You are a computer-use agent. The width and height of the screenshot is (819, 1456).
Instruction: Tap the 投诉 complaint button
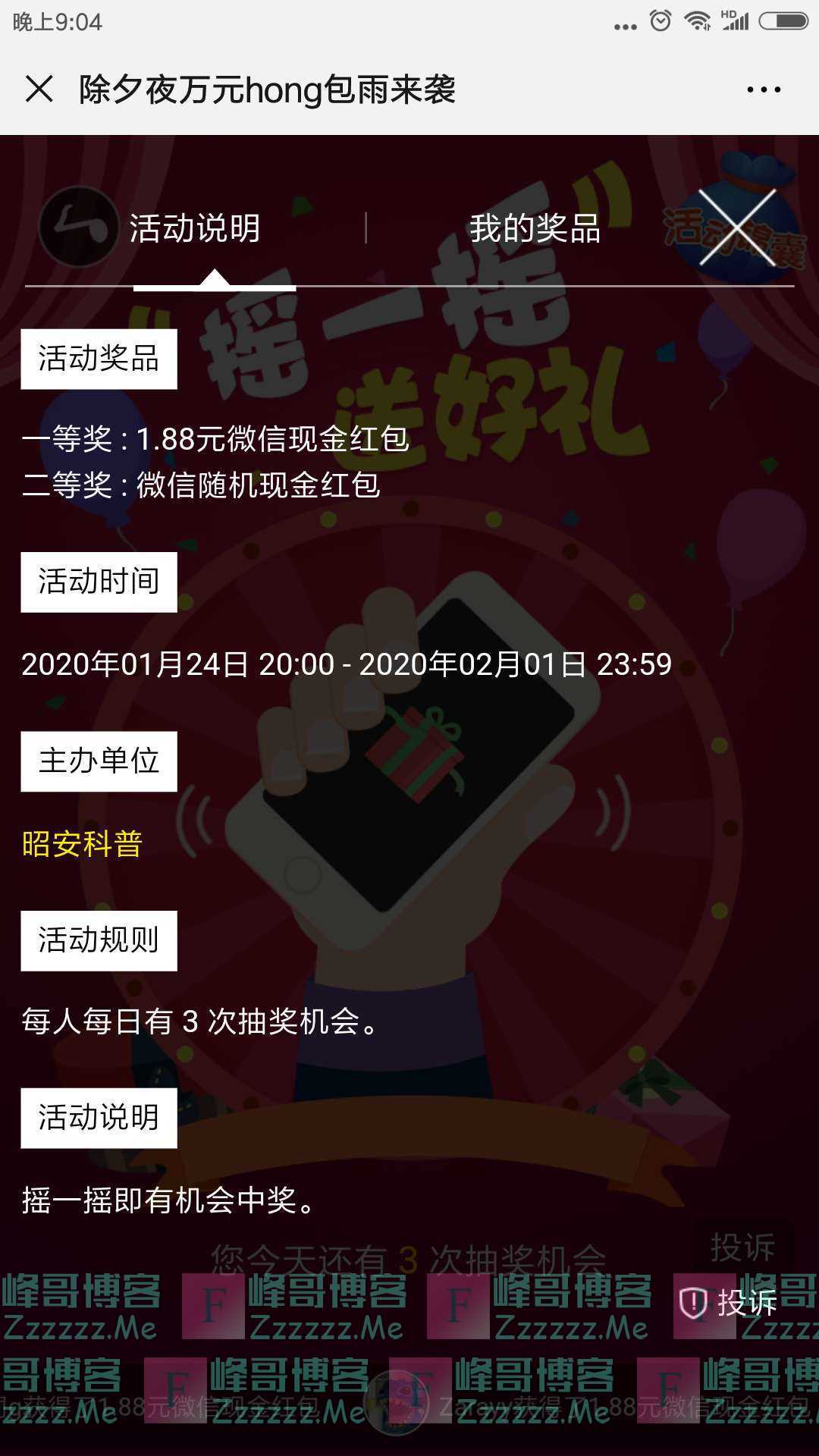click(x=729, y=1303)
